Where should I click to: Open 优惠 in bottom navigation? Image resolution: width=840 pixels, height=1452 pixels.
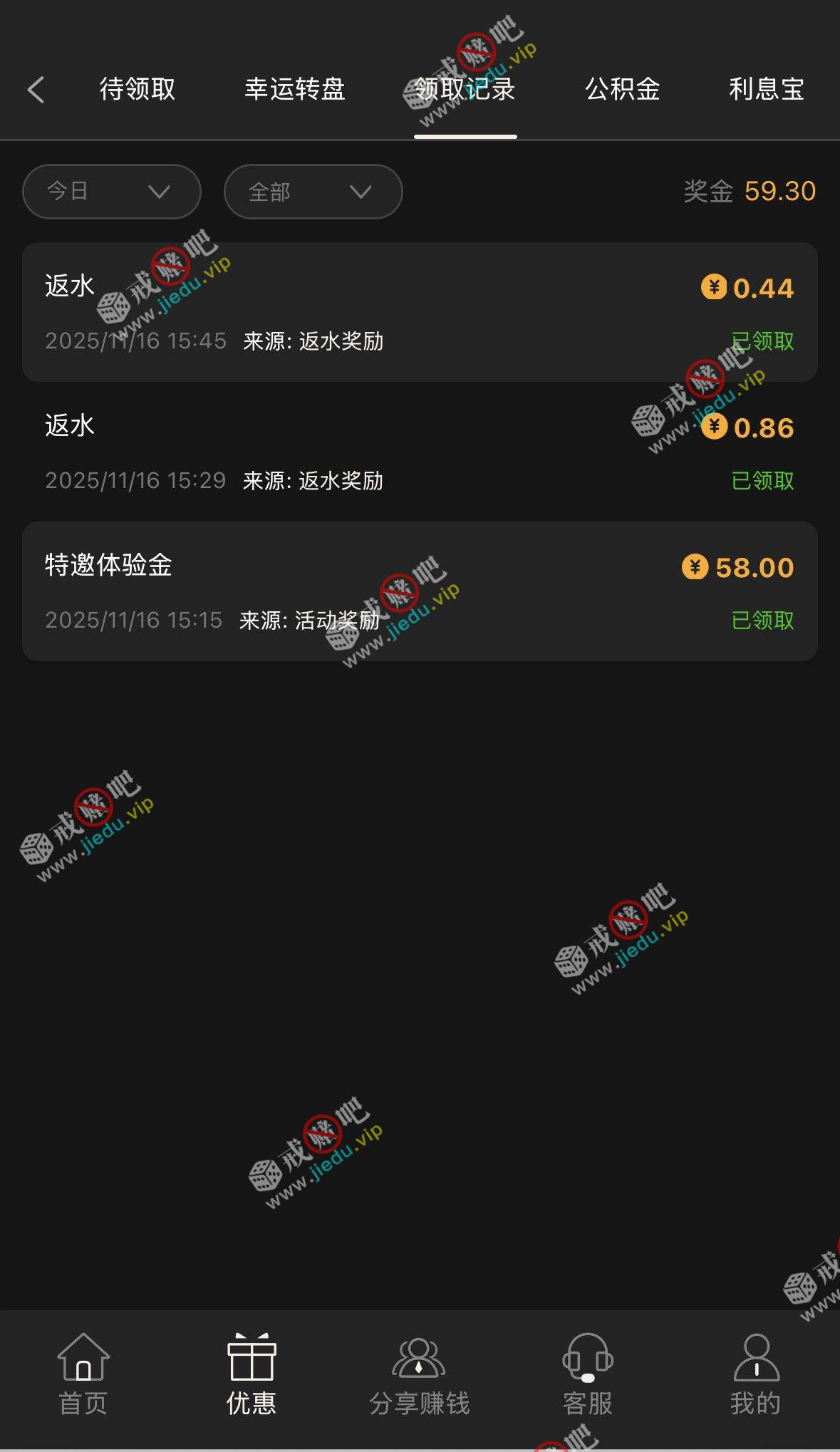[x=251, y=1375]
